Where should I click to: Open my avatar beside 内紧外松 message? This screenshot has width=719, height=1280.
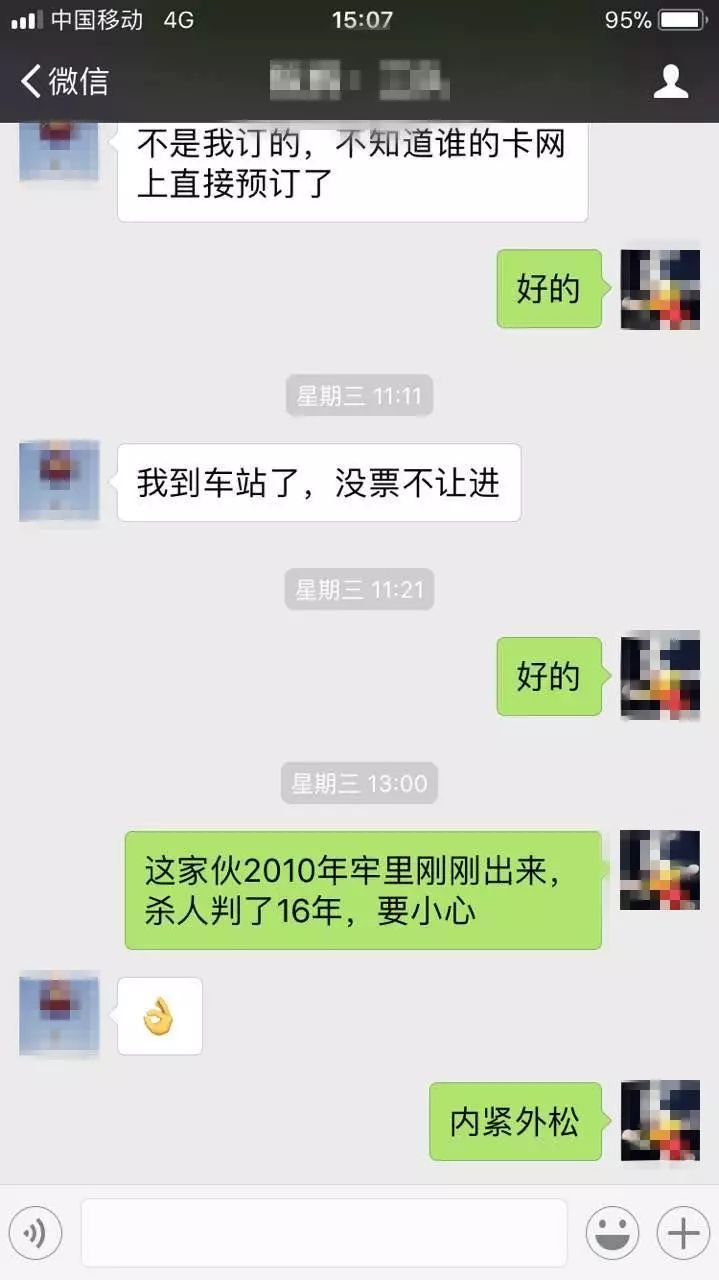click(660, 1120)
